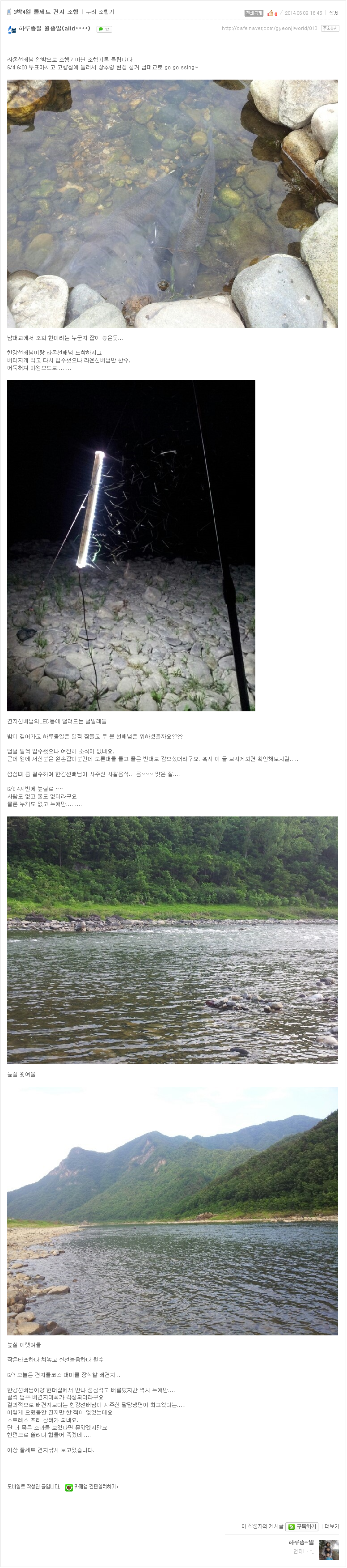Open the fish in shallow water photo
Image resolution: width=347 pixels, height=1568 pixels.
pyautogui.click(x=172, y=204)
